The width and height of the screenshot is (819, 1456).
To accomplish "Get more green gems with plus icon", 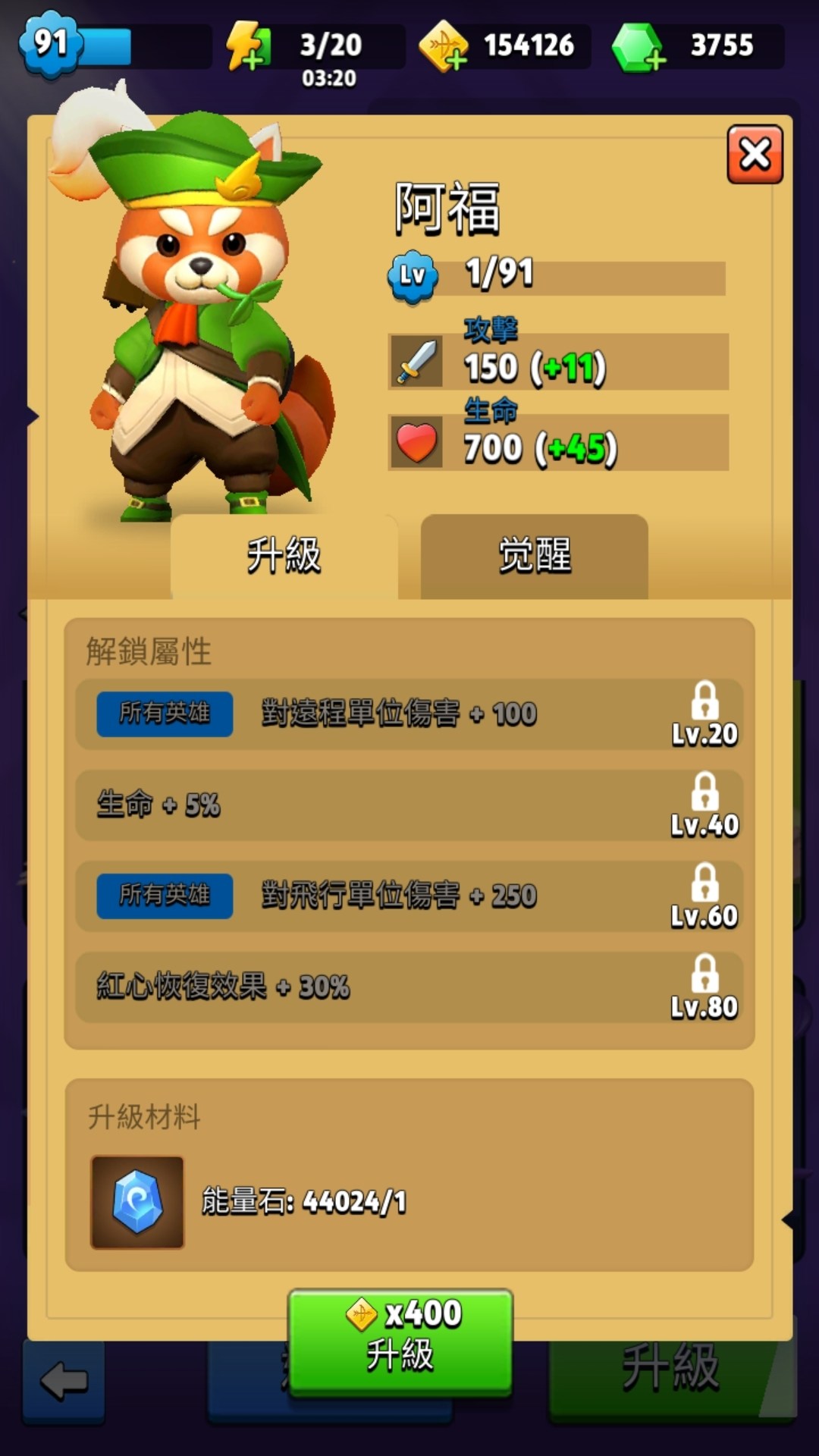I will (x=639, y=49).
